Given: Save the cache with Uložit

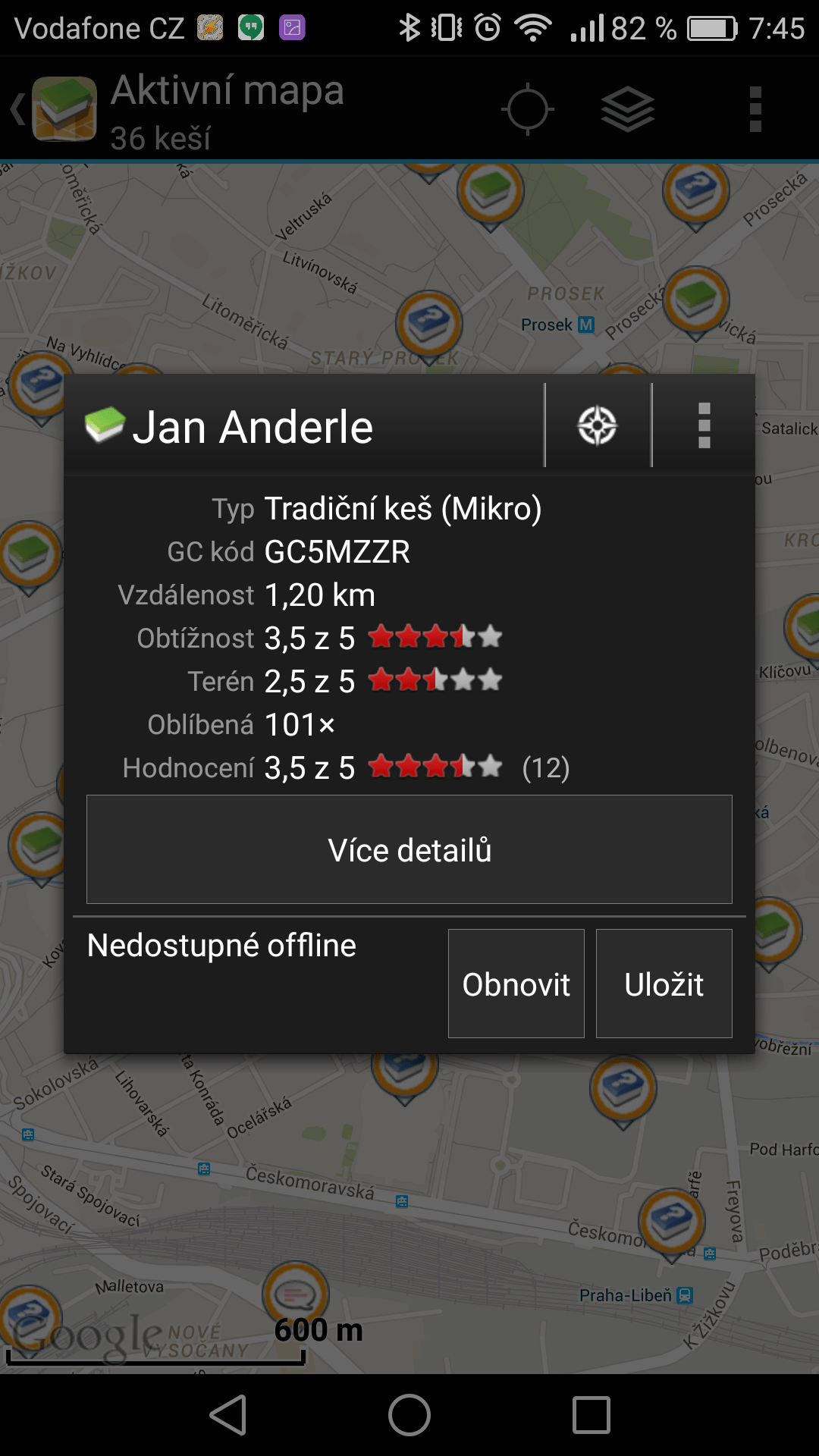Looking at the screenshot, I should tap(664, 984).
